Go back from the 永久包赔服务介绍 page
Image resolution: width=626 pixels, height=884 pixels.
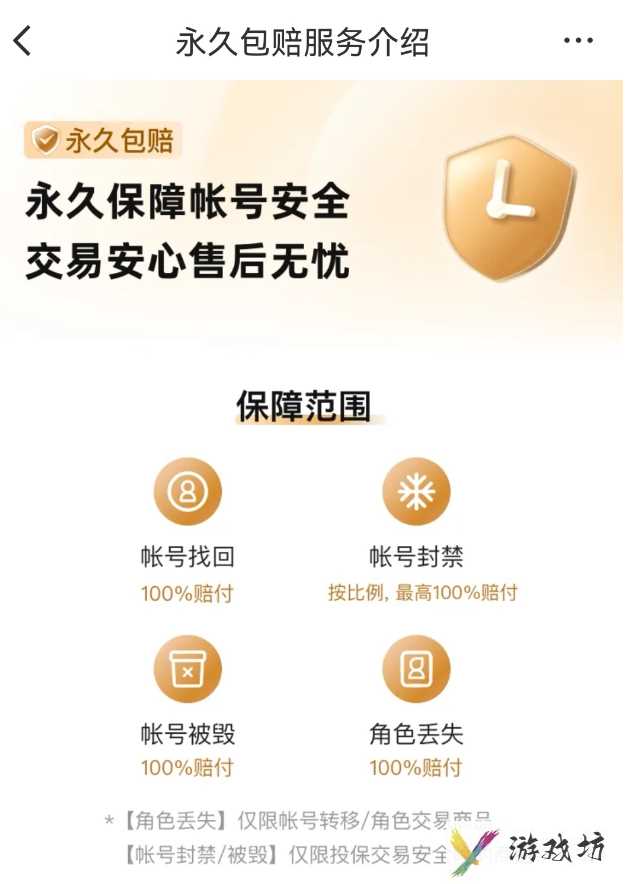(x=23, y=41)
